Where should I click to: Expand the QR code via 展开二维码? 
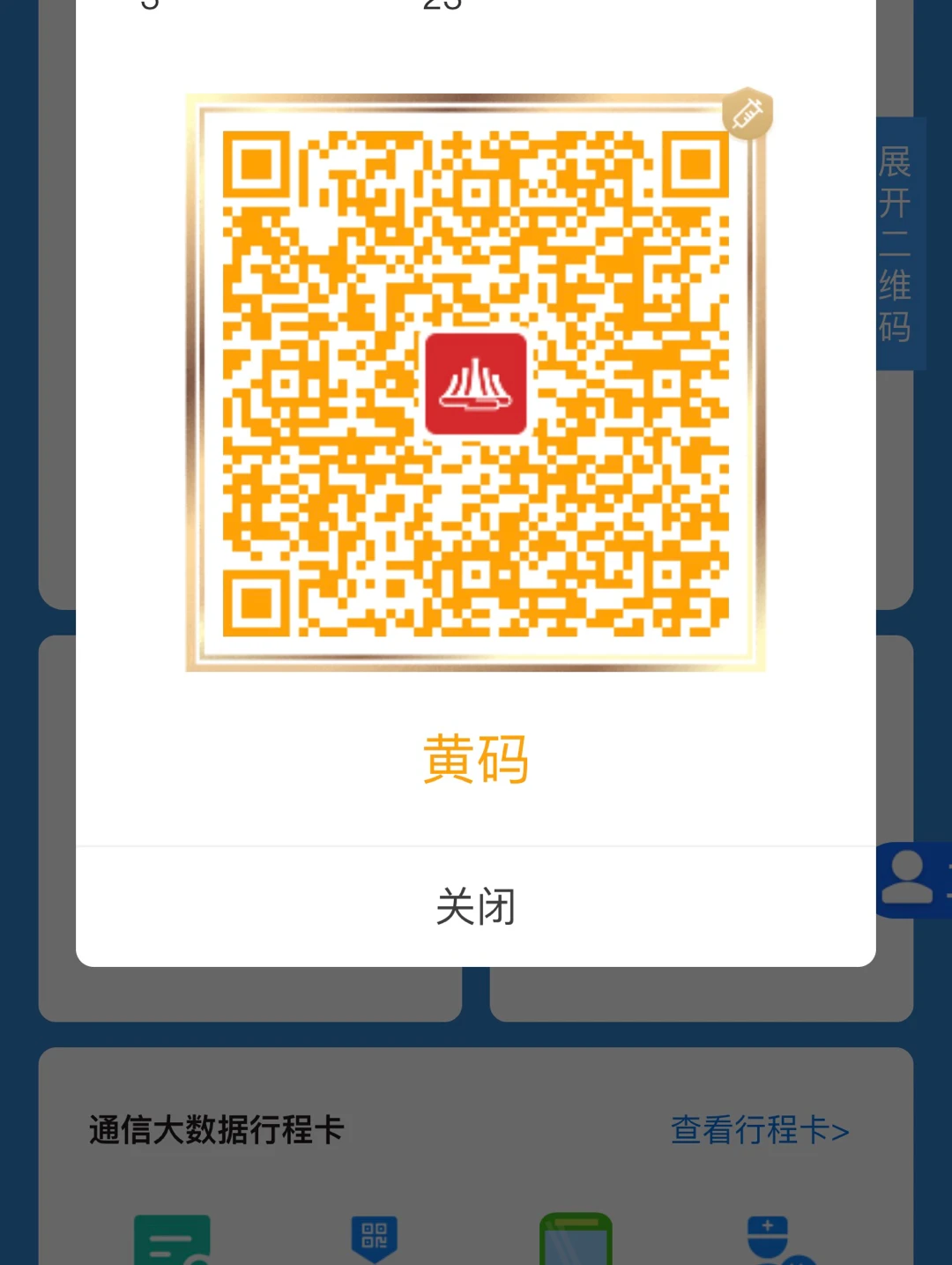896,244
